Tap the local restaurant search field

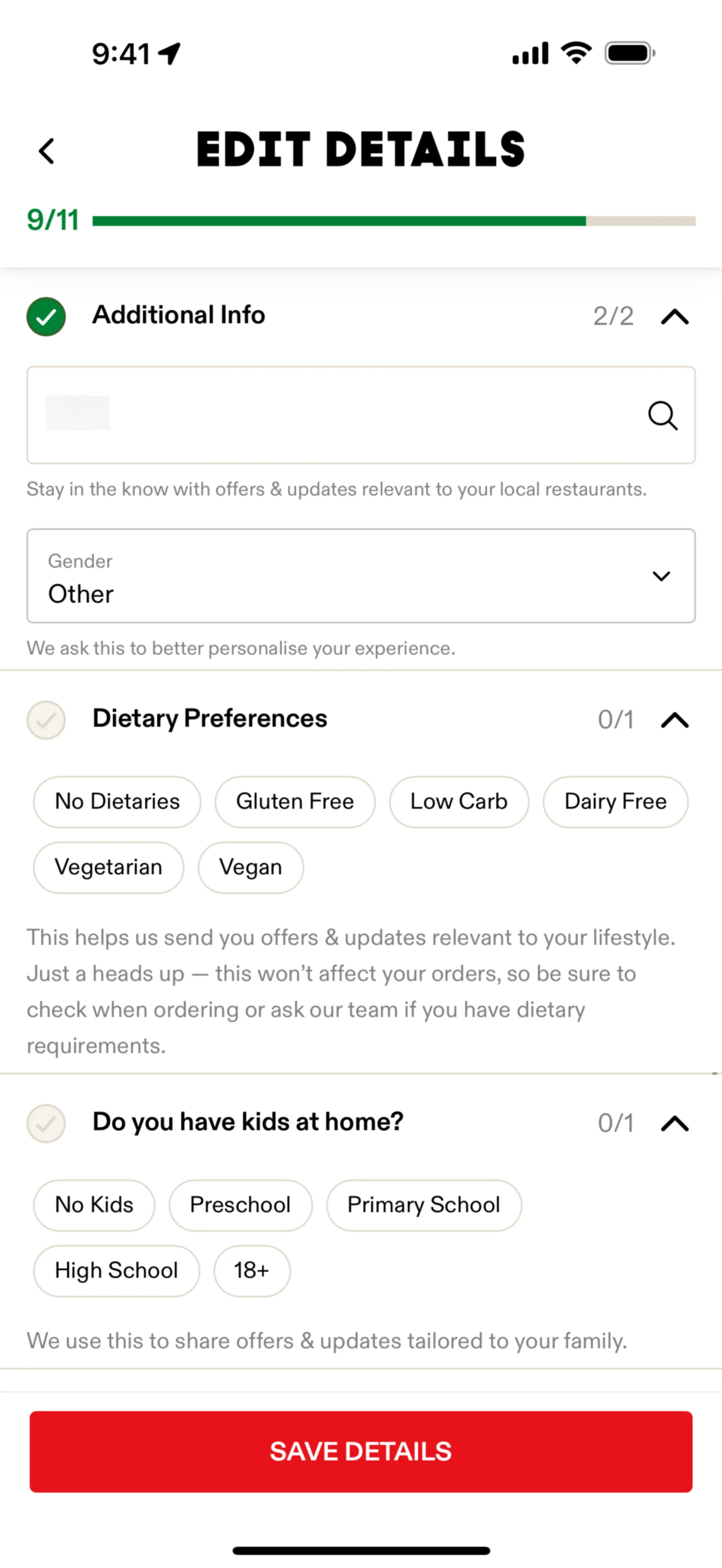[x=341, y=415]
